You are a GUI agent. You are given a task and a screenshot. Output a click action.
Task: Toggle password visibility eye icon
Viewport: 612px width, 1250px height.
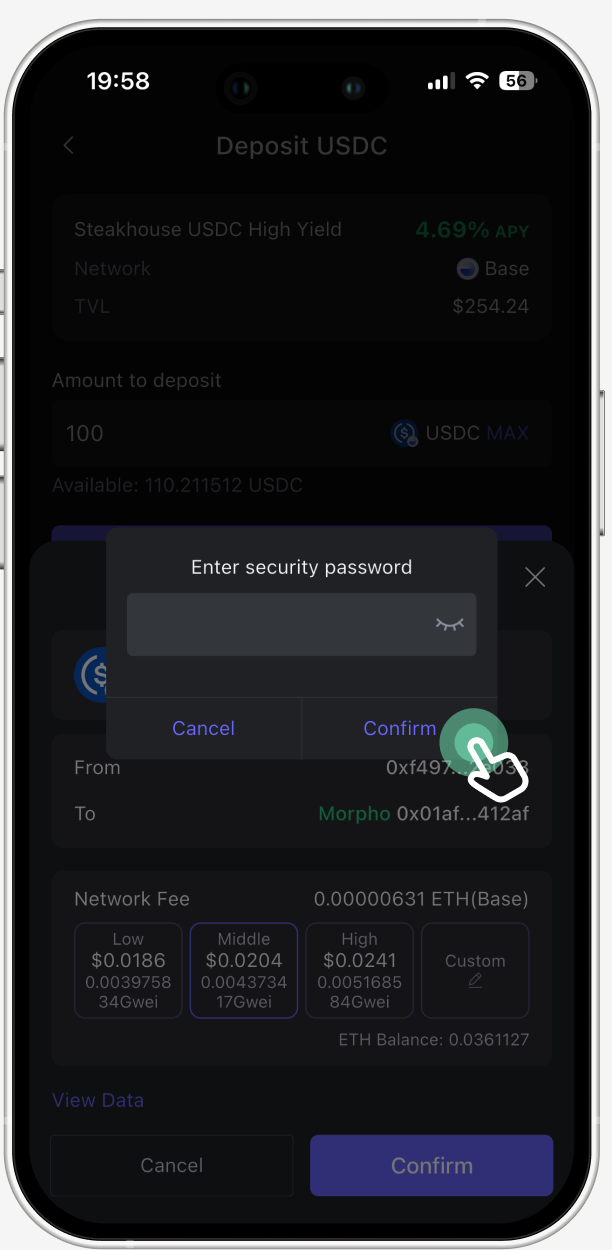tap(450, 625)
